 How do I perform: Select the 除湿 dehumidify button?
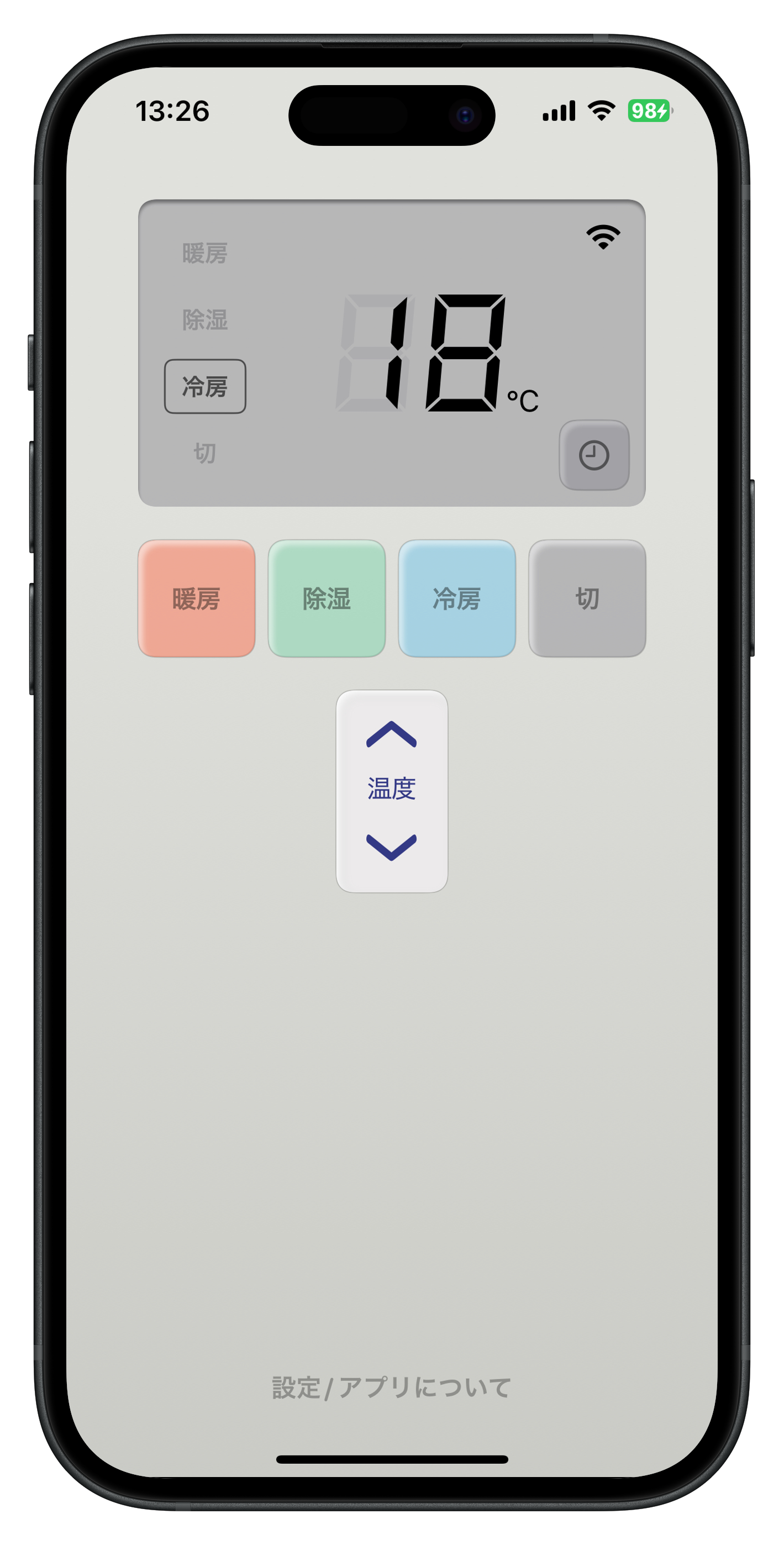click(x=327, y=598)
